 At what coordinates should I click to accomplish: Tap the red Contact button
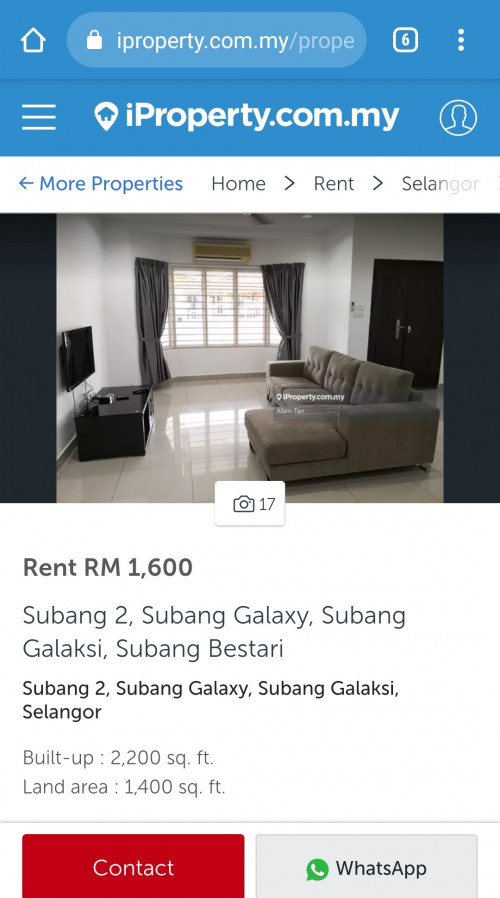(133, 866)
